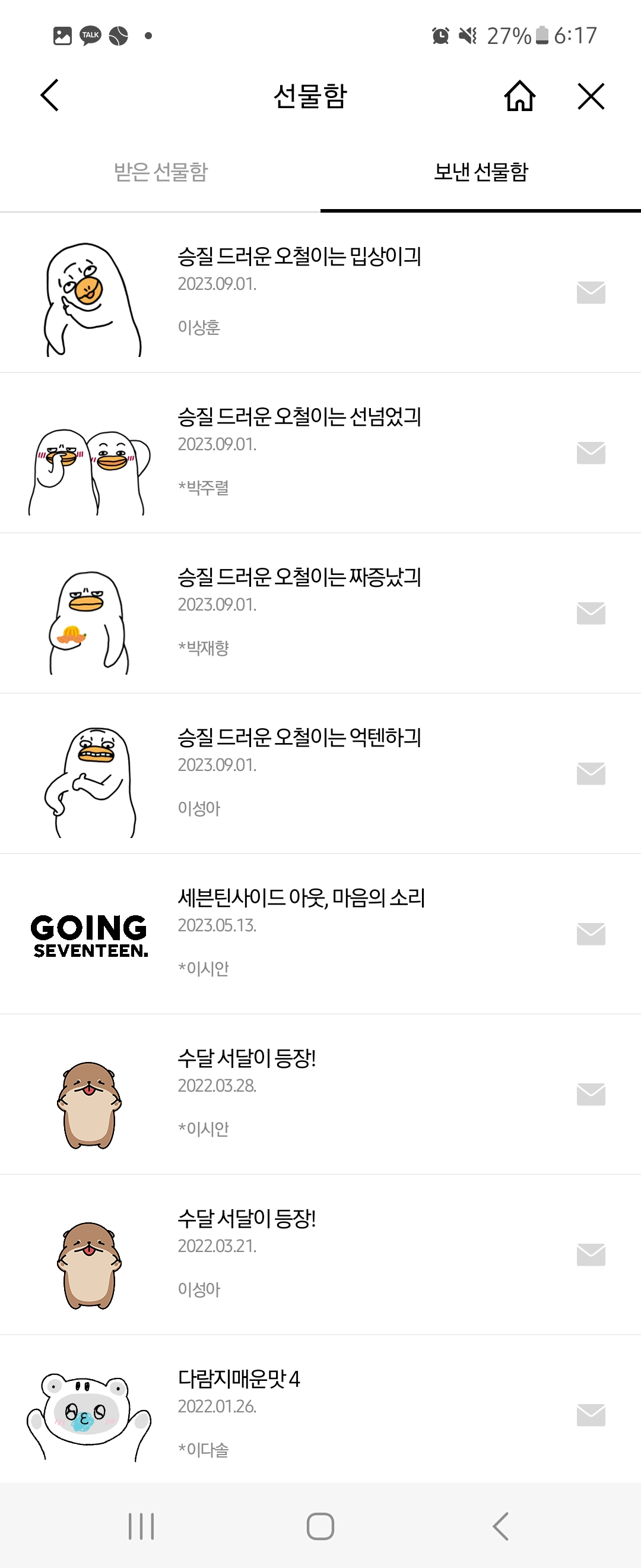Screen dimensions: 641x1568
Task: Open the home icon in the header
Action: pyautogui.click(x=519, y=96)
